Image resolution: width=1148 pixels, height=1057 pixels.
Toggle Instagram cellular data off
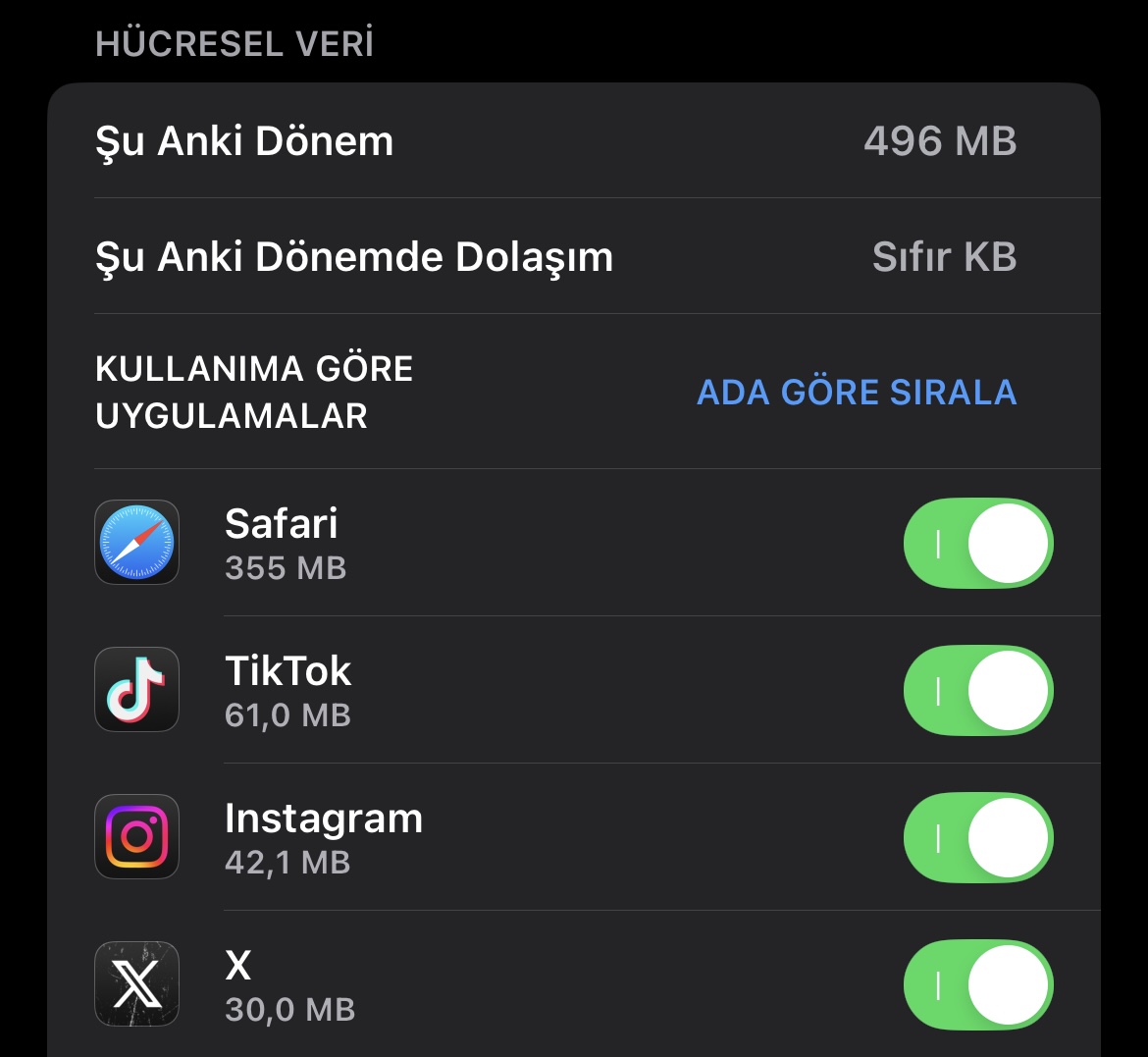coord(977,838)
